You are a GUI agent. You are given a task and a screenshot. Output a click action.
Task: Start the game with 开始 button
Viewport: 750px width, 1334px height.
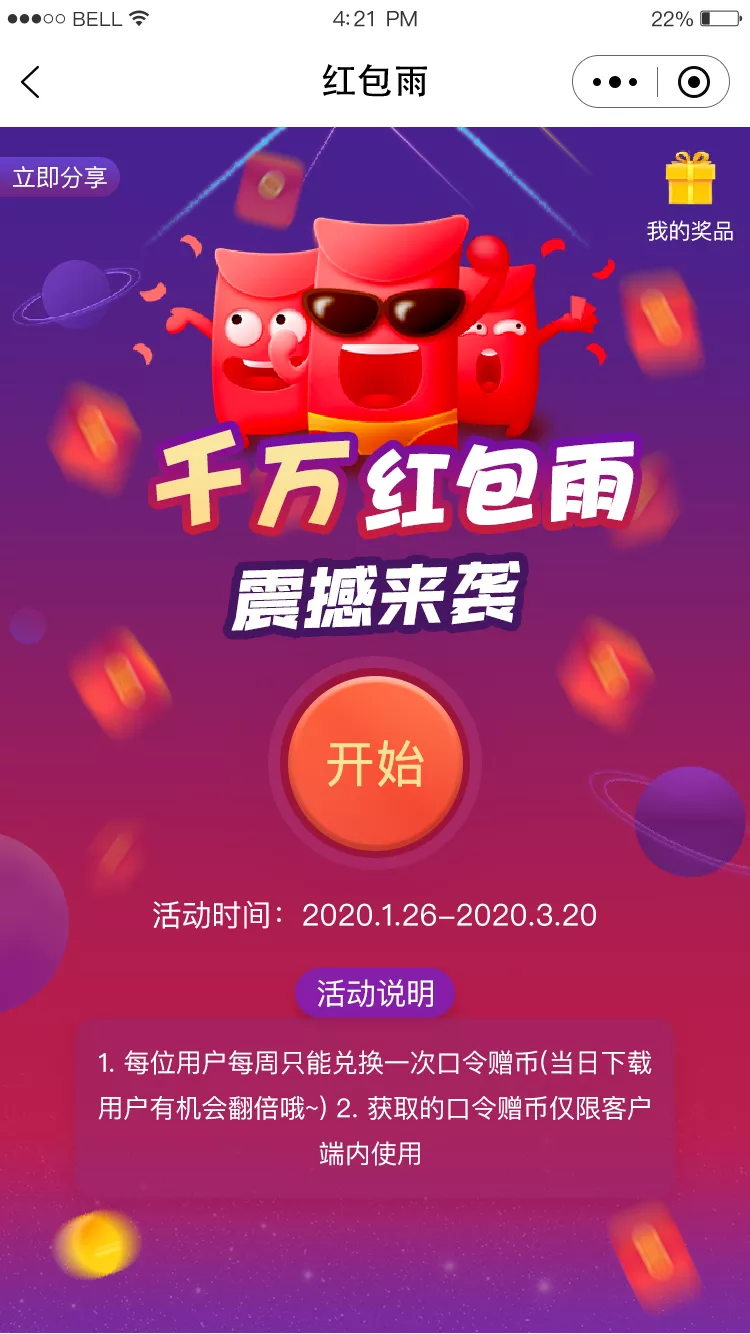coord(375,765)
